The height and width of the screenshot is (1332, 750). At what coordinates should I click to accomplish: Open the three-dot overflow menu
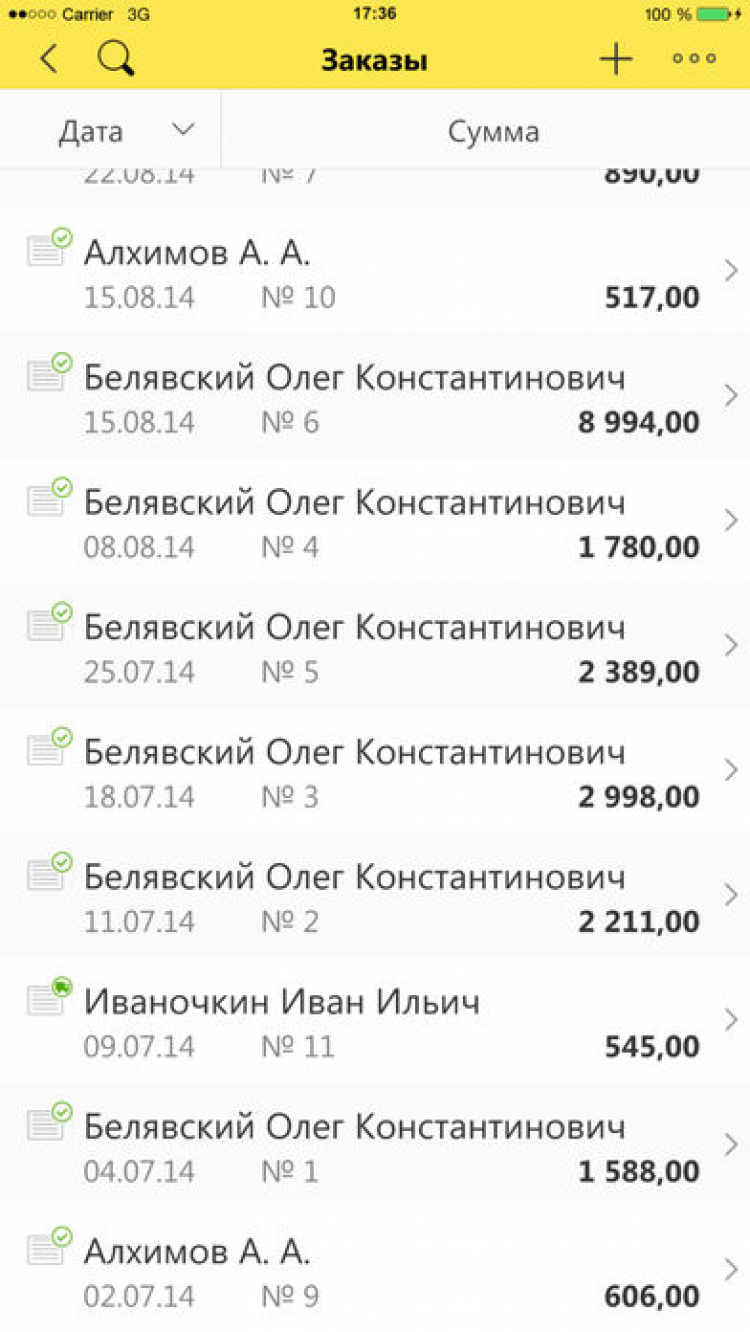click(694, 59)
